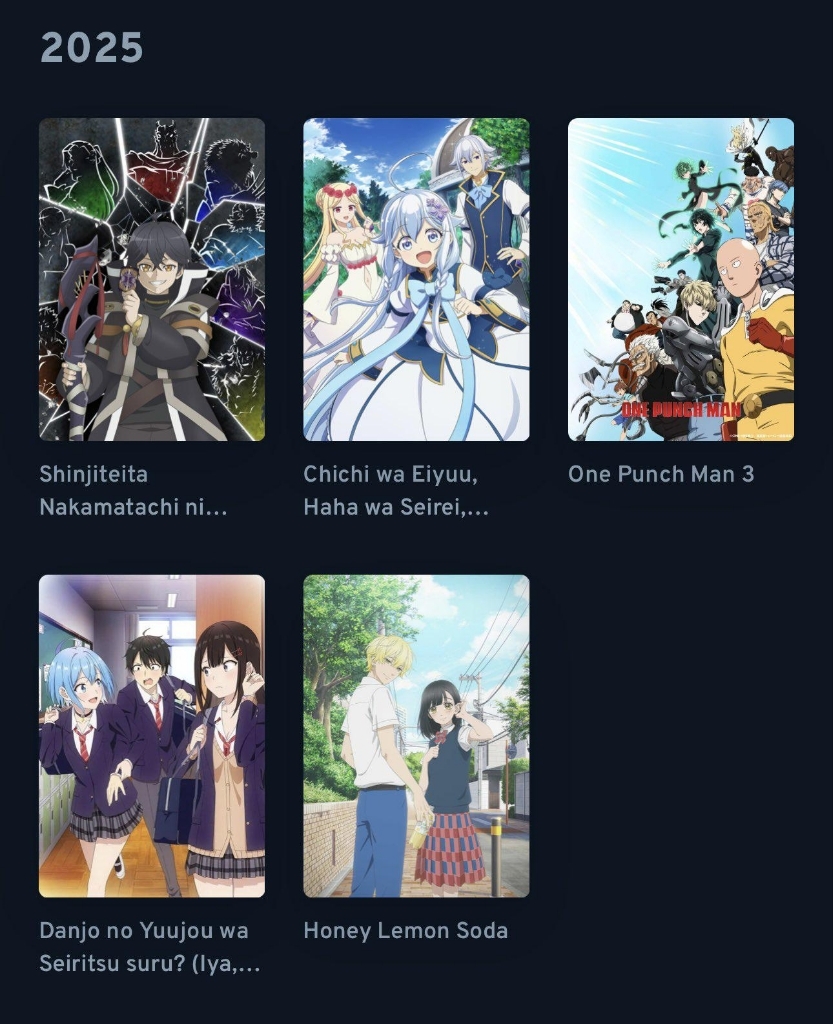Viewport: 833px width, 1024px height.
Task: Open the Shinjiteita Nakamatachi ni anime card
Action: click(x=152, y=280)
